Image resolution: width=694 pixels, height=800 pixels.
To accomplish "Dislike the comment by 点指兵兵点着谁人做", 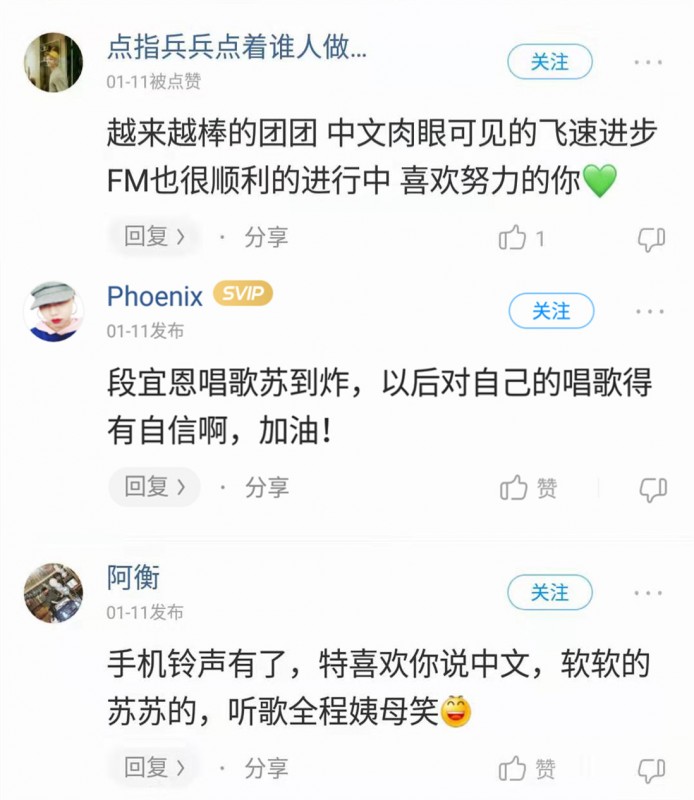I will (652, 238).
